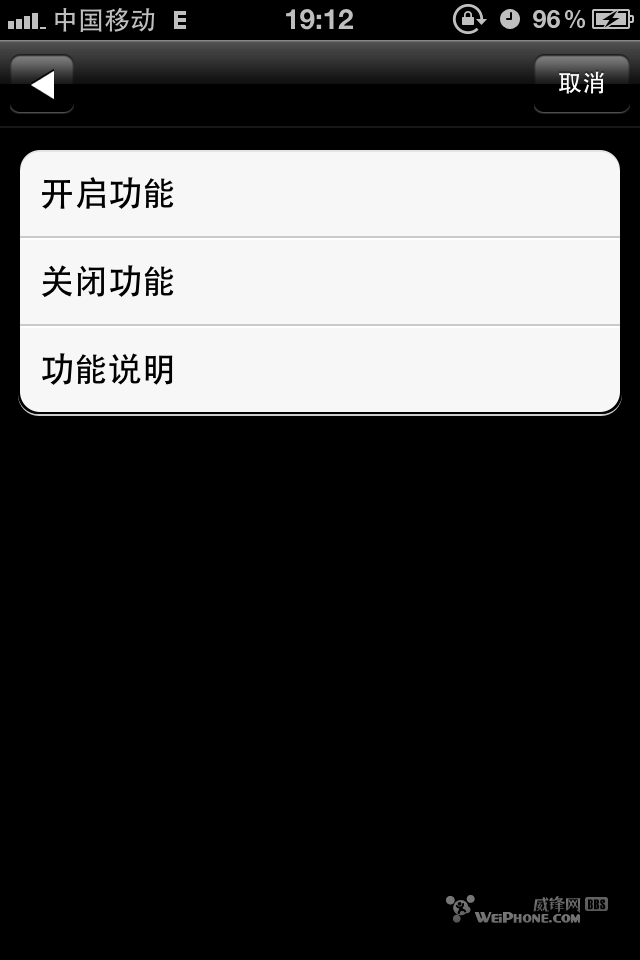Go back using the left arrow button
The width and height of the screenshot is (640, 960).
pos(42,84)
